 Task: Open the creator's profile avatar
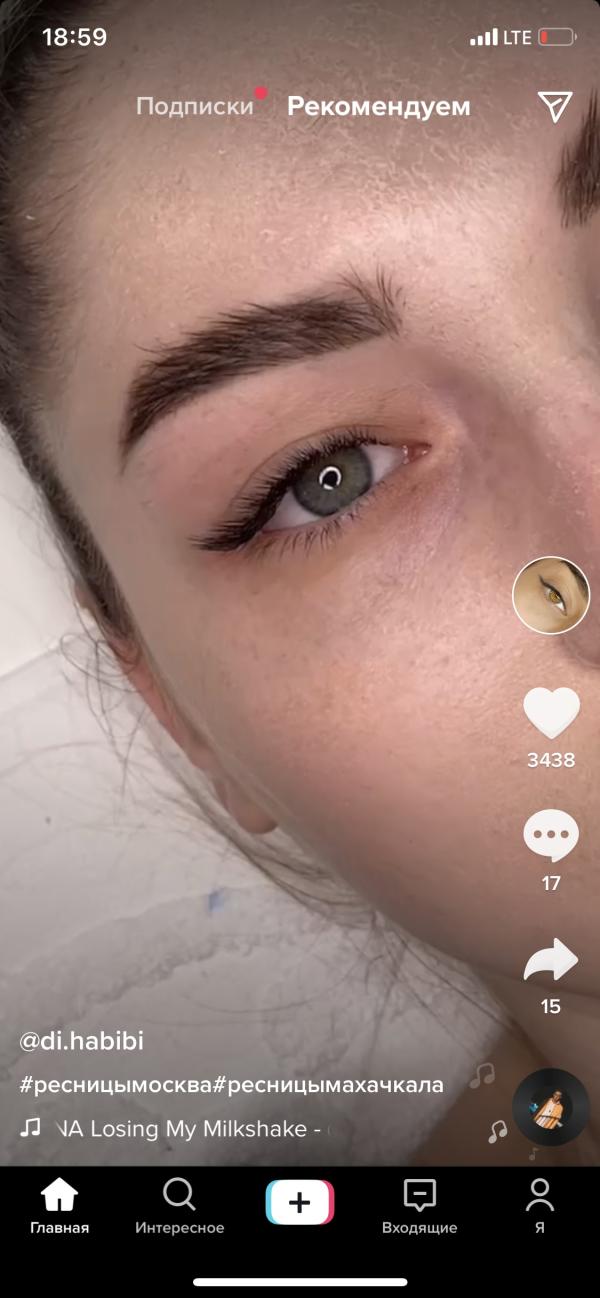tap(551, 595)
